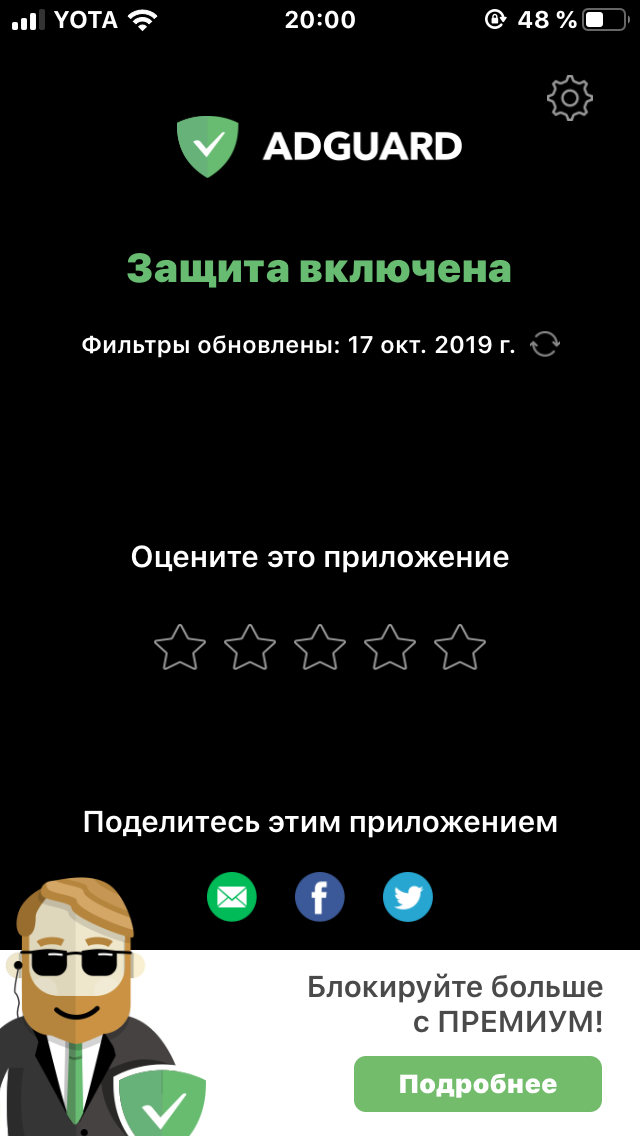The width and height of the screenshot is (640, 1136).
Task: Open the settings gear icon
Action: (x=570, y=96)
